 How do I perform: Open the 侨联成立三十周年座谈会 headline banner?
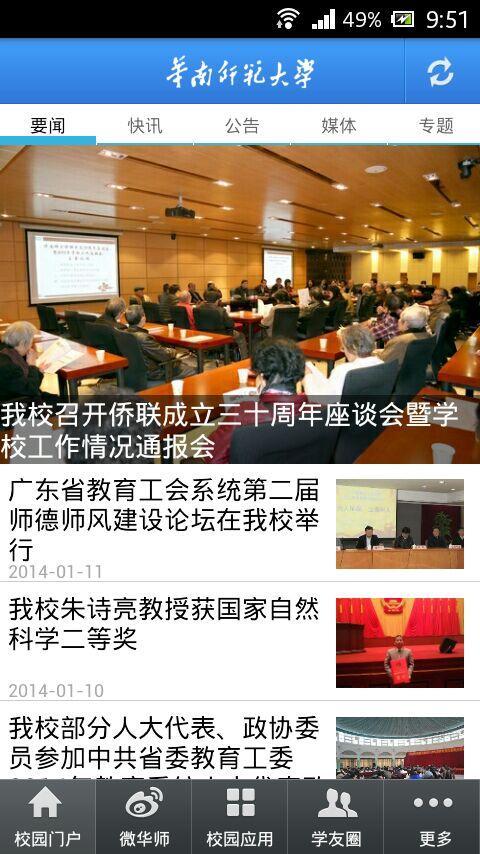pyautogui.click(x=240, y=304)
